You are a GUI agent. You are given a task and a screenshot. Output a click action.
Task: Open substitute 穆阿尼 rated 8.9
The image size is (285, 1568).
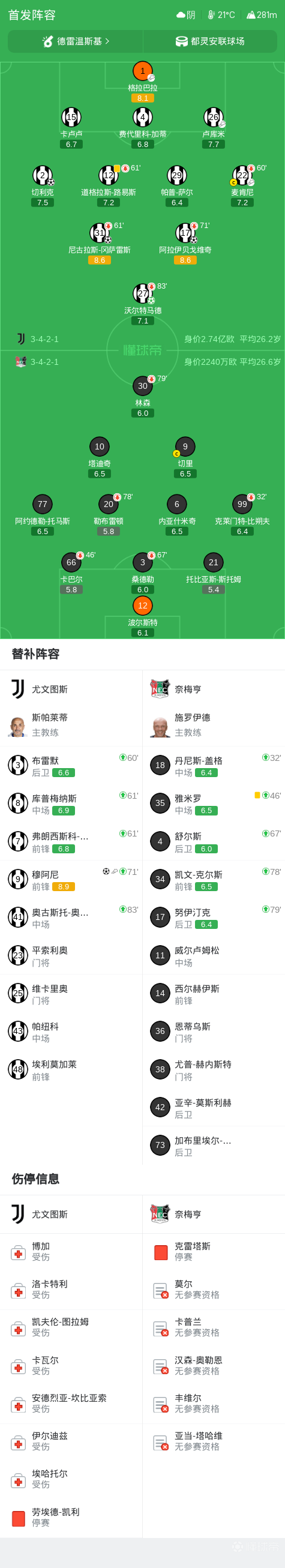click(x=71, y=879)
